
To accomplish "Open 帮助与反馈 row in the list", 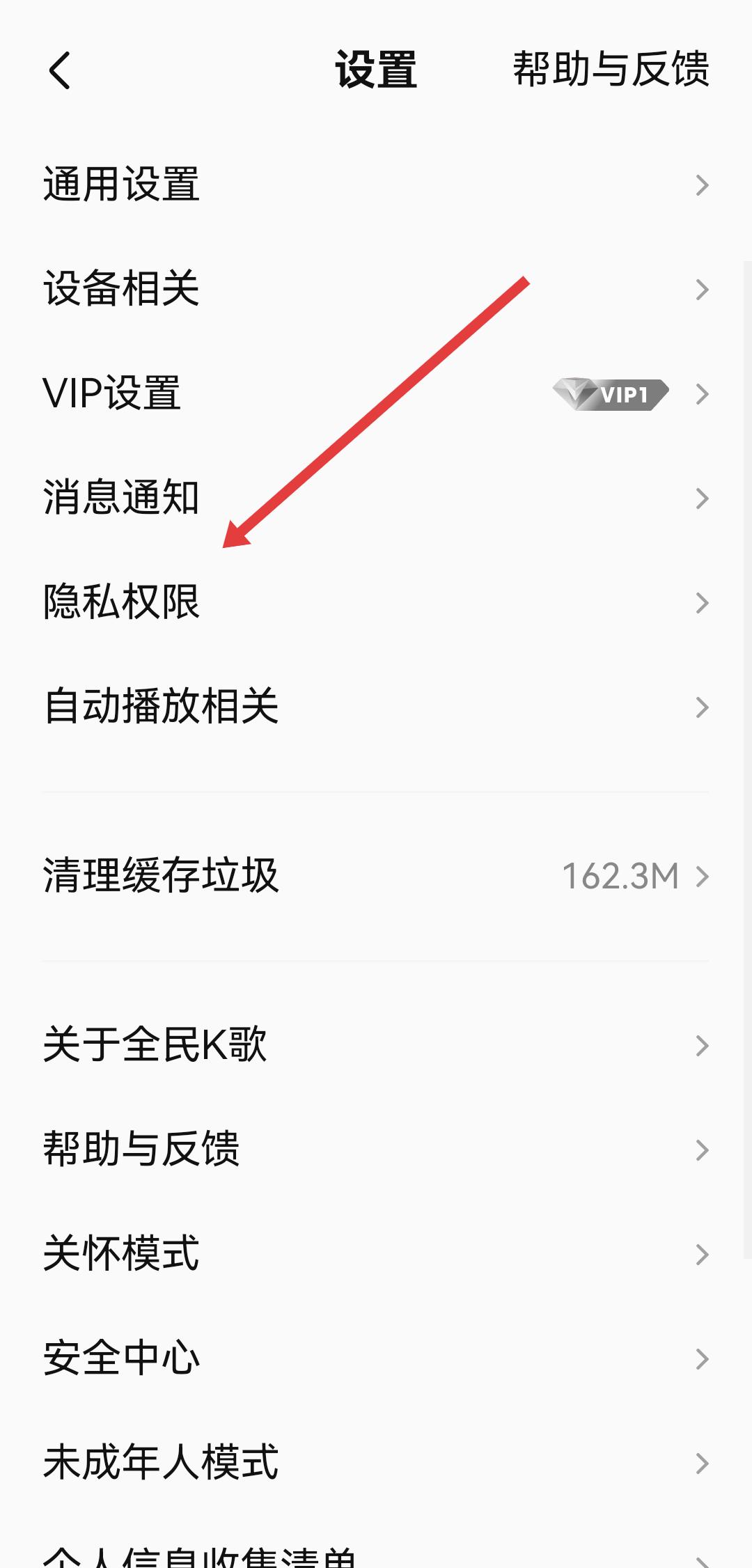I will pyautogui.click(x=376, y=1150).
